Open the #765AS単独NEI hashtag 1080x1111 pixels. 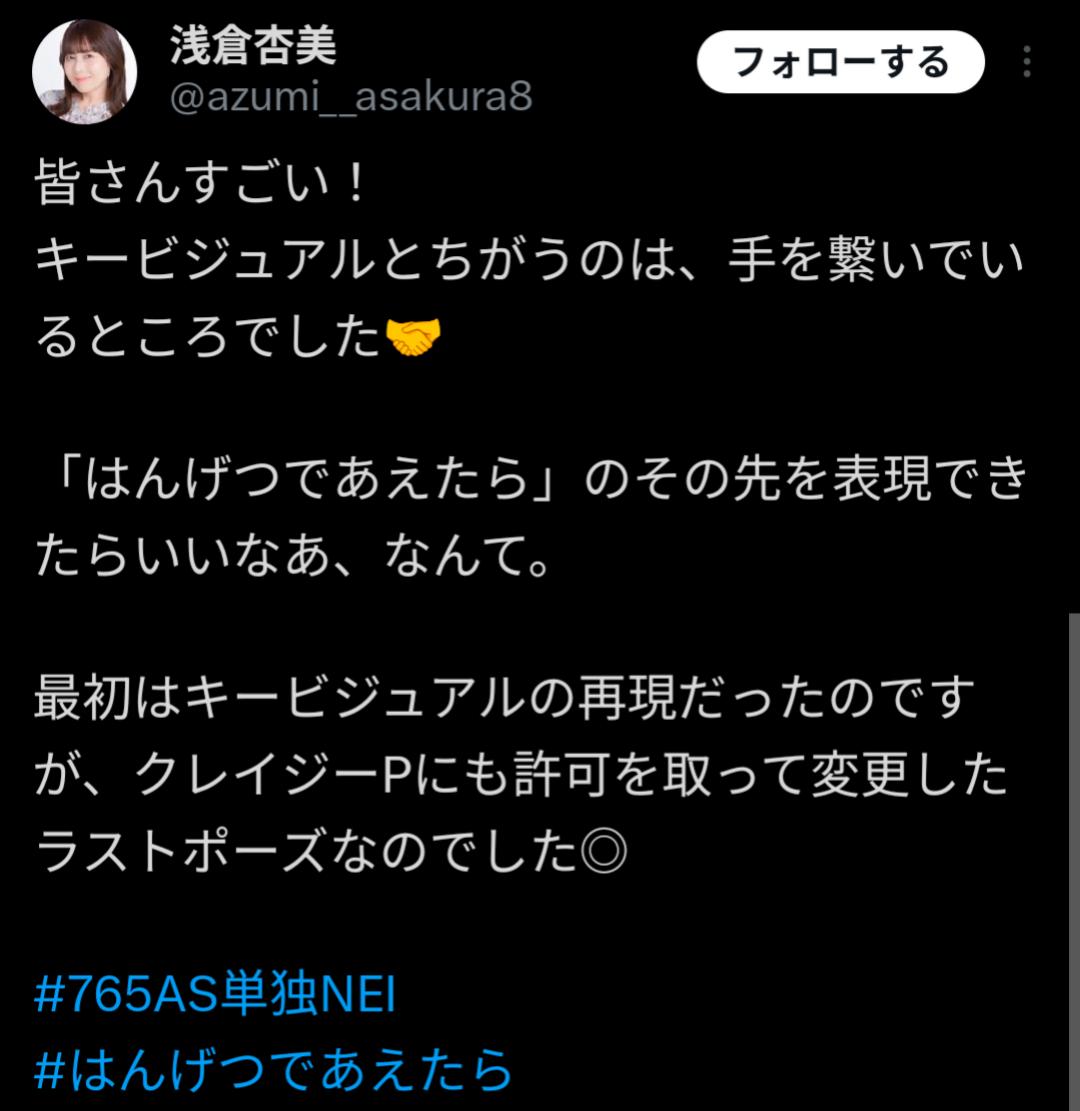(x=215, y=993)
